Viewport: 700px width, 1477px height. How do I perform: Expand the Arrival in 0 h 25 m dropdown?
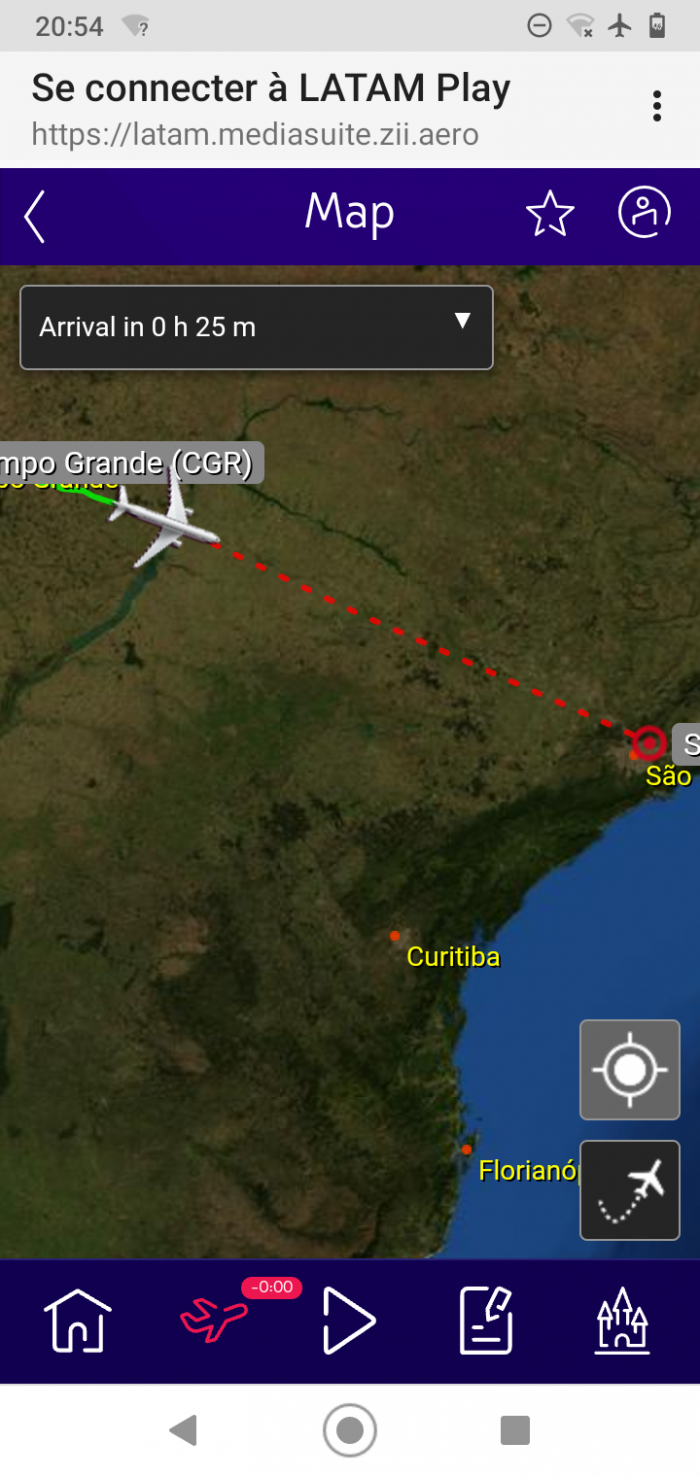257,328
